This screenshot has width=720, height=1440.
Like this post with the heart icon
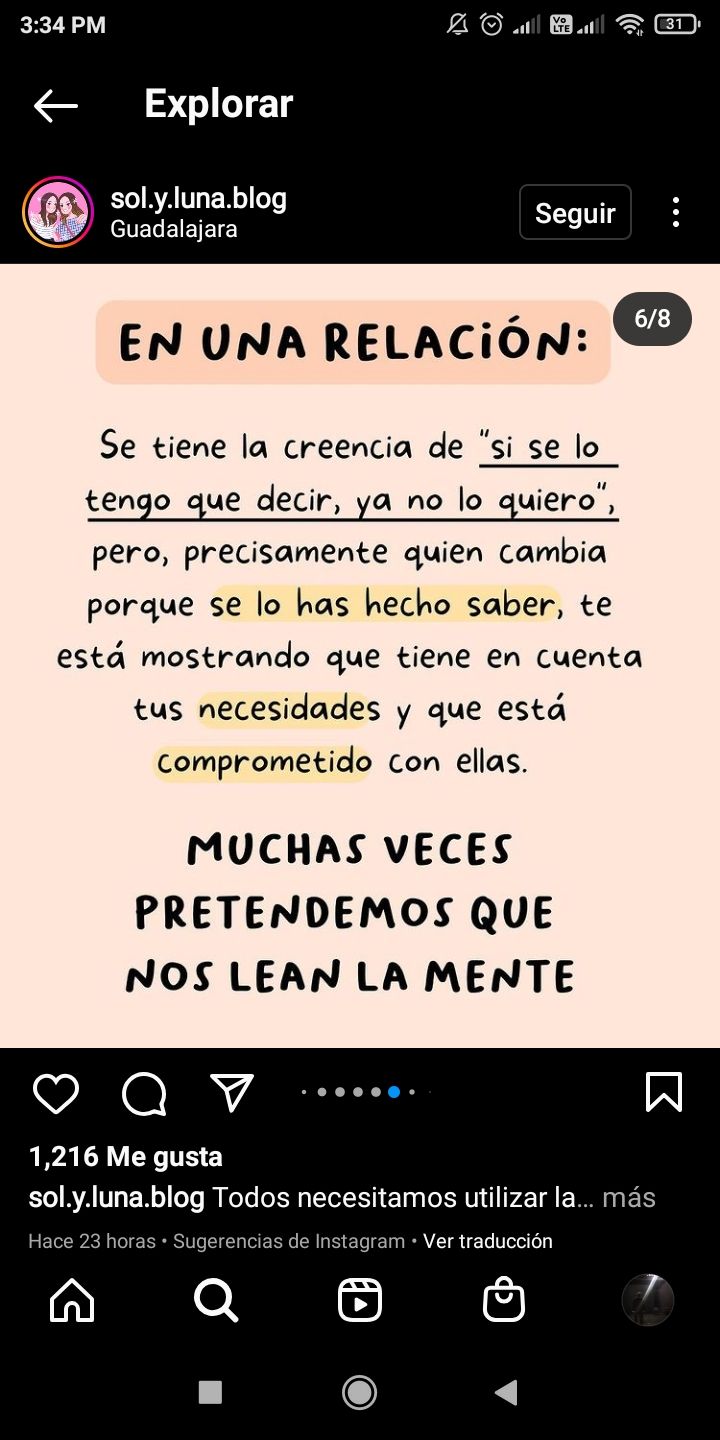click(56, 1093)
